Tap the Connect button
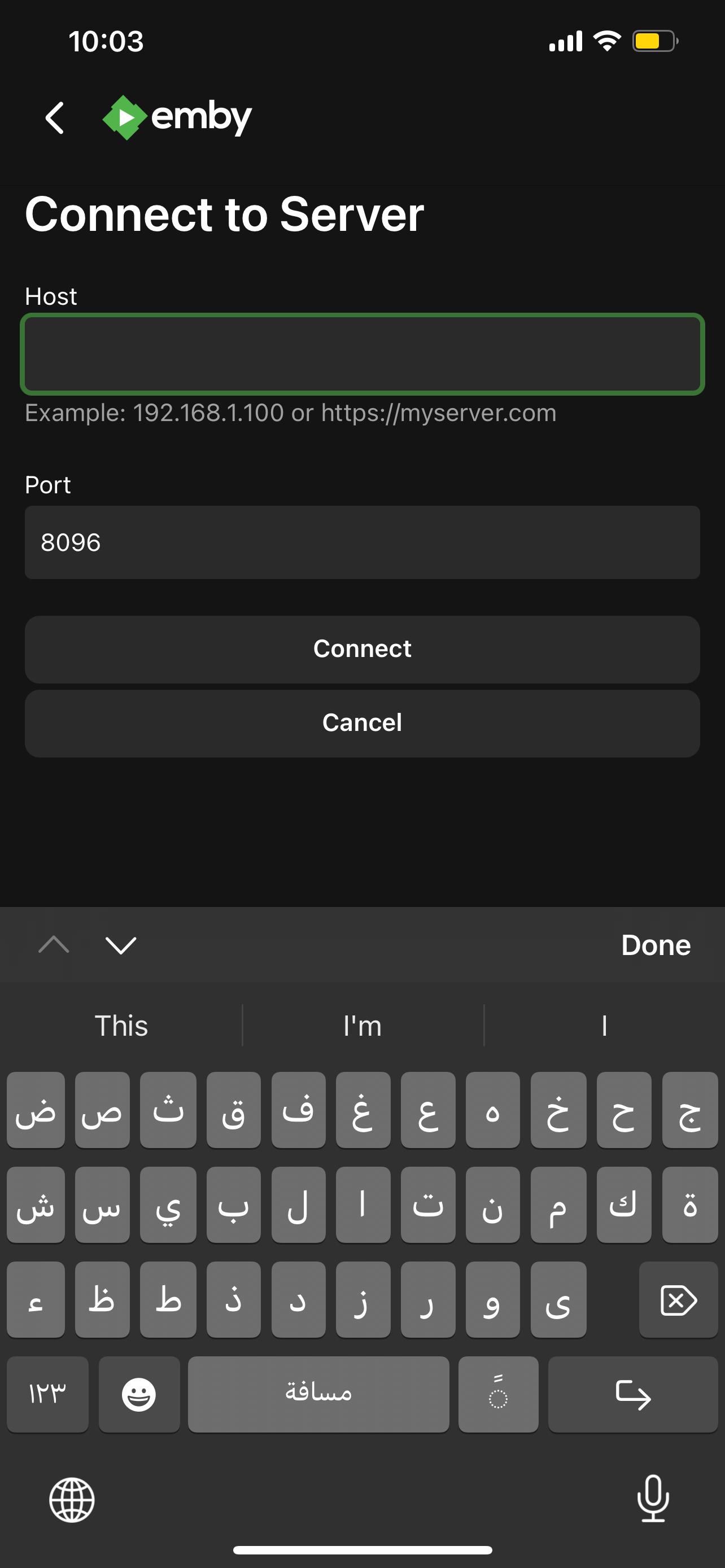 362,649
